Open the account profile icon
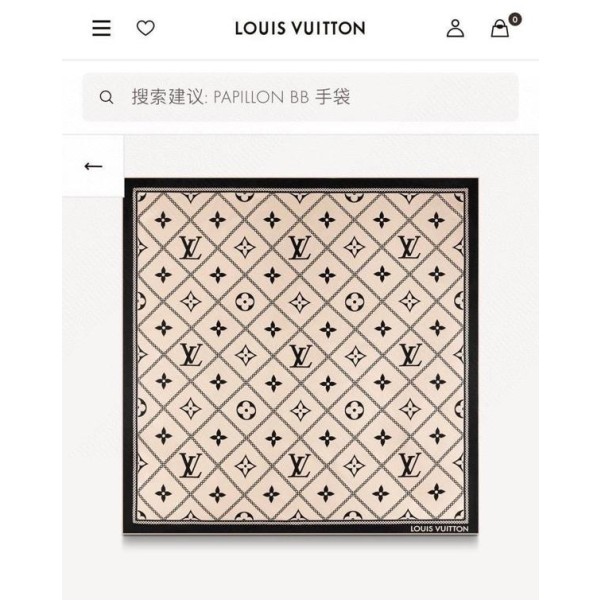Screen dimensions: 600x600 point(455,28)
